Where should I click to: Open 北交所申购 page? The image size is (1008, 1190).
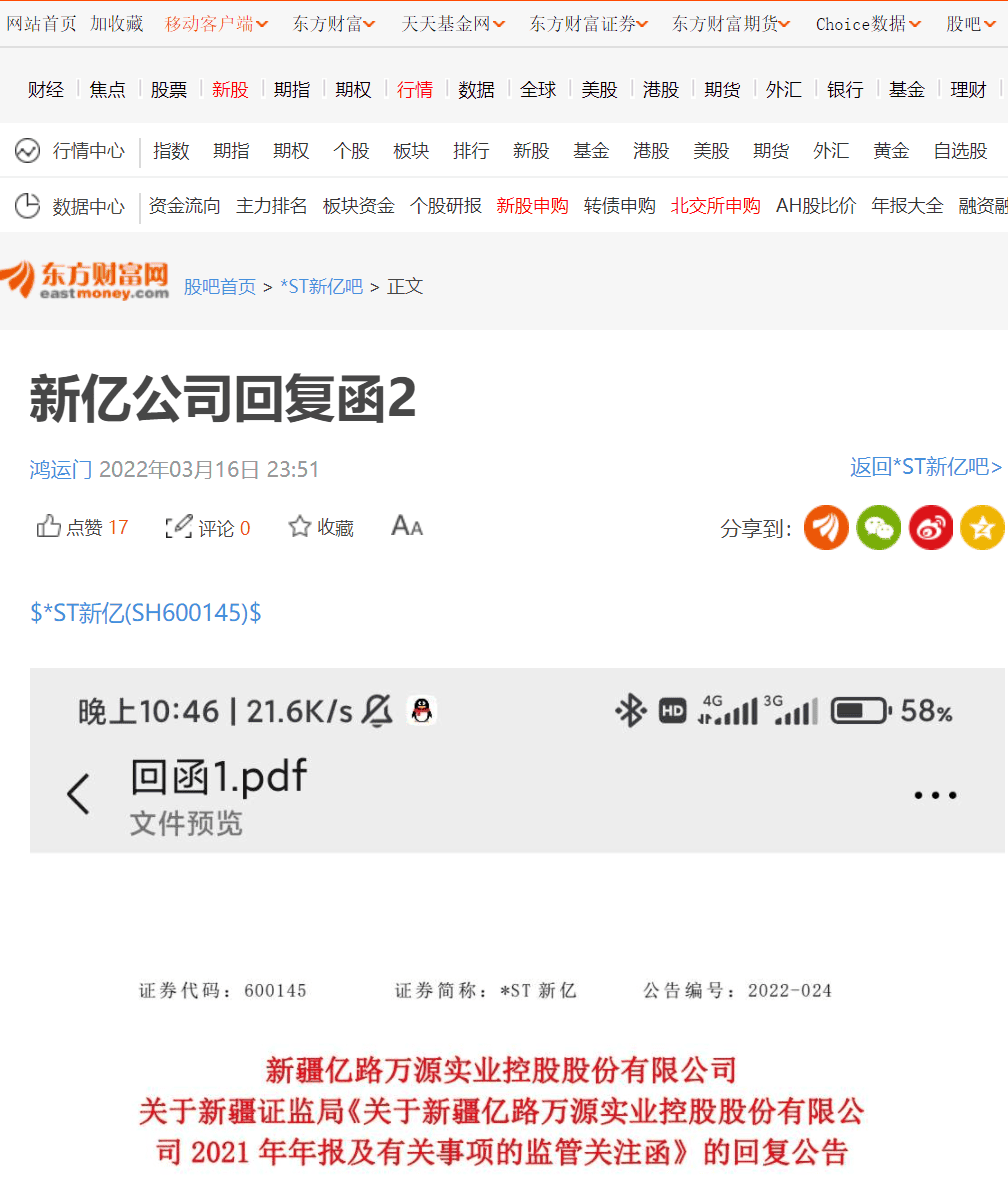pyautogui.click(x=715, y=206)
